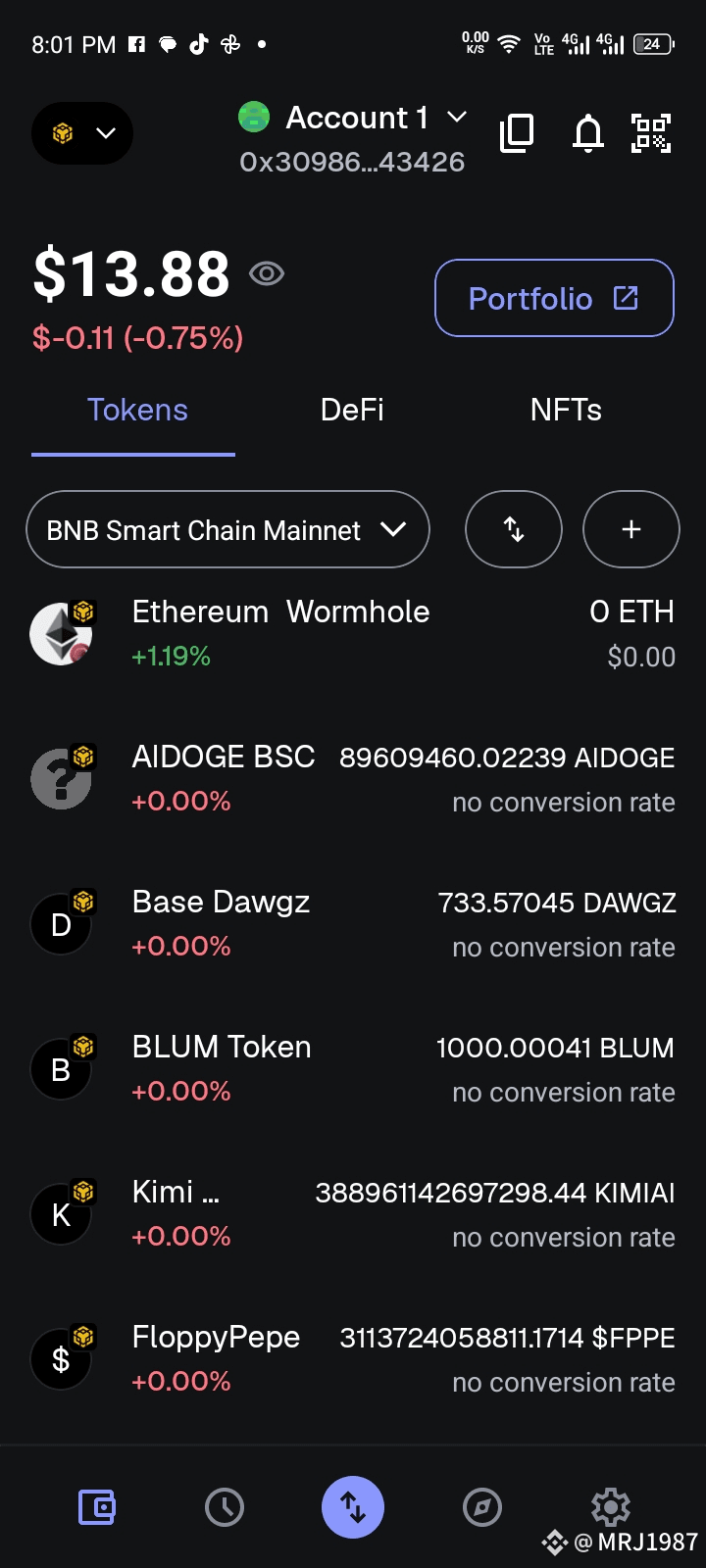This screenshot has height=1568, width=706.
Task: View the Base Dawgz token
Action: pyautogui.click(x=353, y=923)
